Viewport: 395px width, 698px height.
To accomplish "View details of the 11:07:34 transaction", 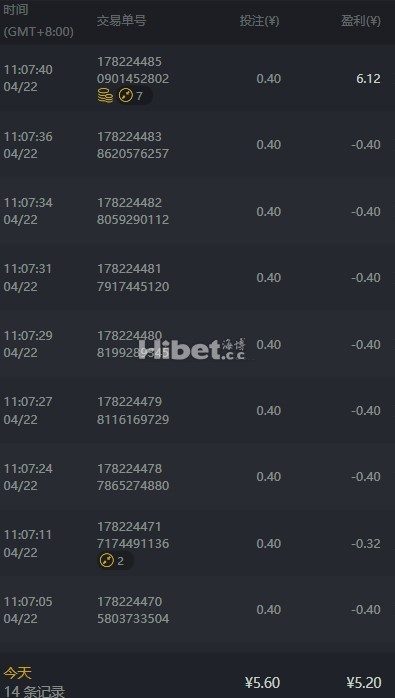I will pyautogui.click(x=197, y=211).
